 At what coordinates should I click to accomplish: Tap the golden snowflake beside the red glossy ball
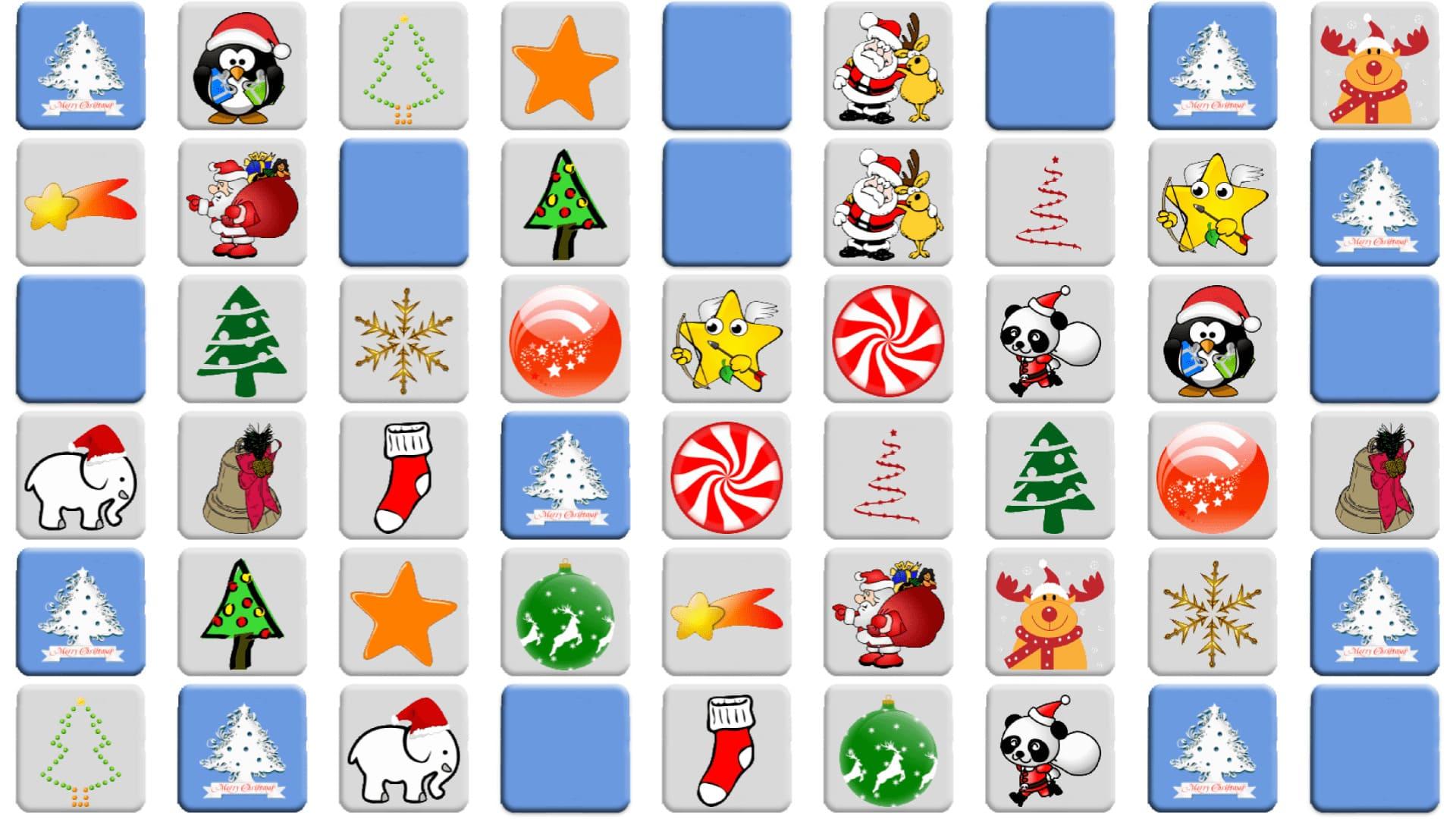(403, 339)
